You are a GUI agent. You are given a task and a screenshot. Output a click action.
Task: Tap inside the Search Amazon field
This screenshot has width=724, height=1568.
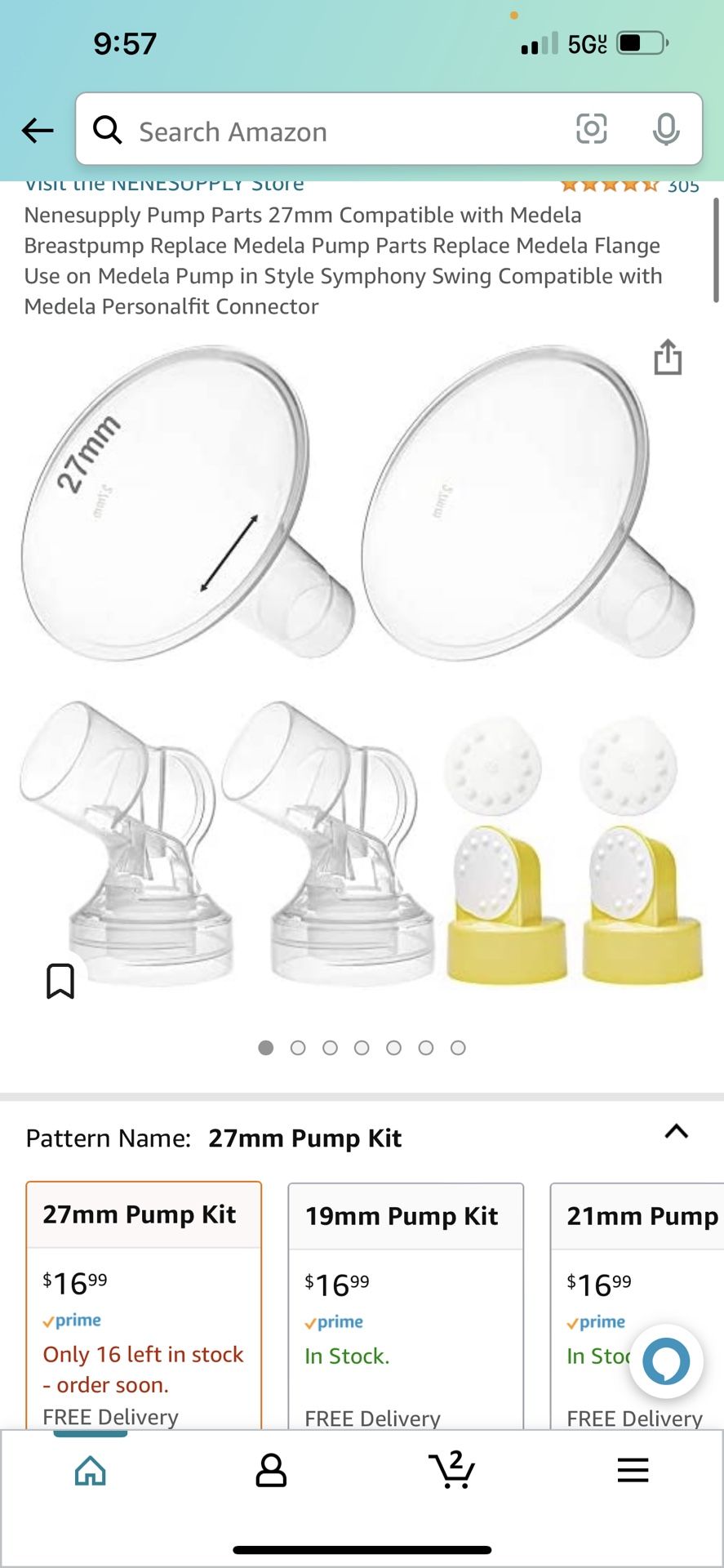tap(326, 131)
